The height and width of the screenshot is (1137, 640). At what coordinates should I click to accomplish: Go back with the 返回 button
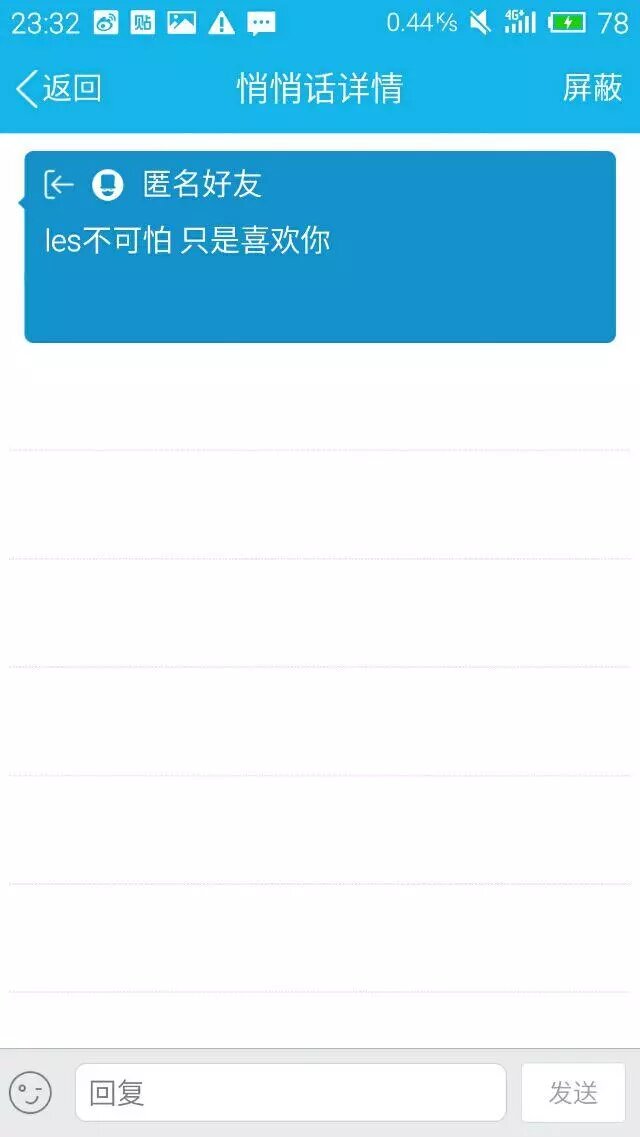click(60, 88)
